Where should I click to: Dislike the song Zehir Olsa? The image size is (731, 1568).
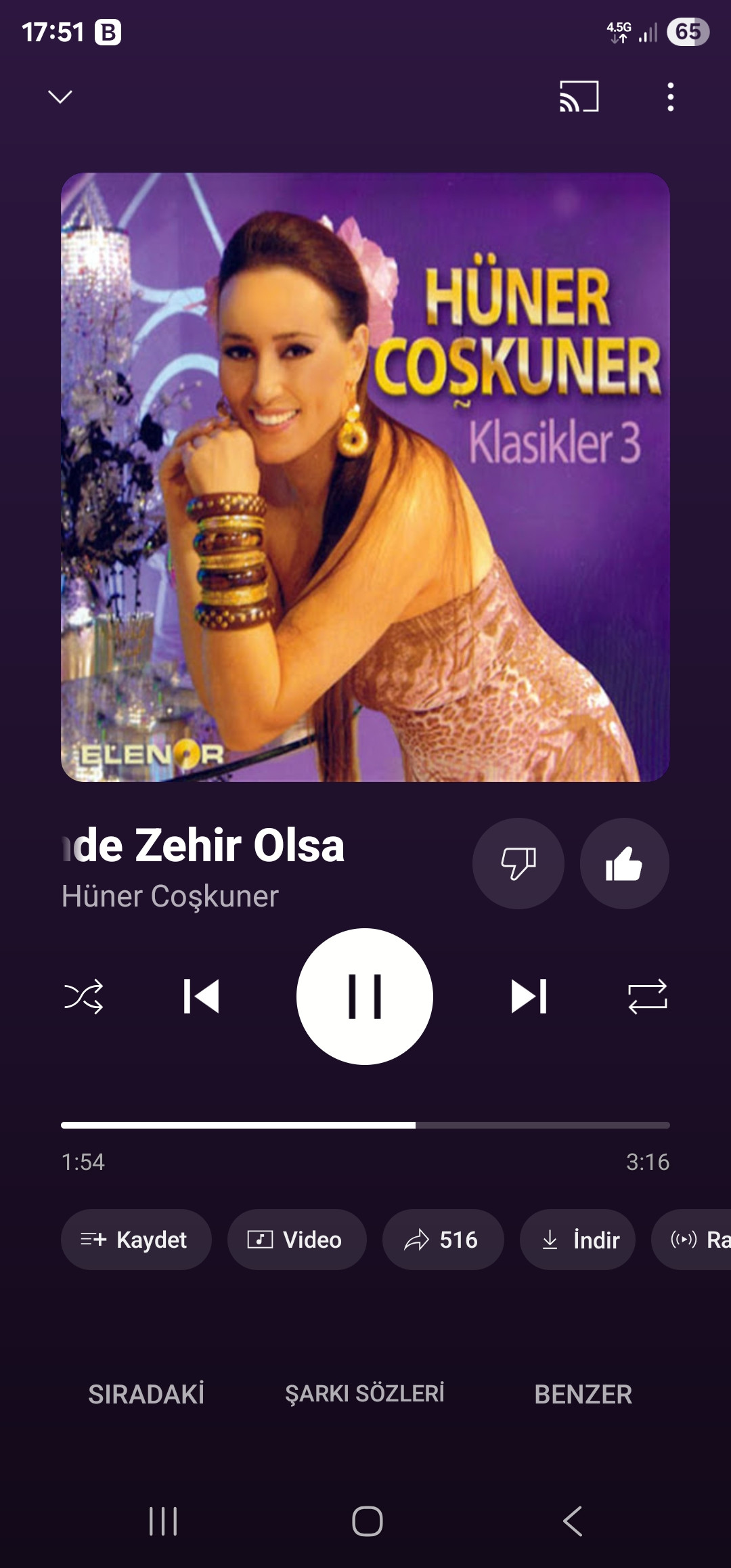pyautogui.click(x=518, y=863)
